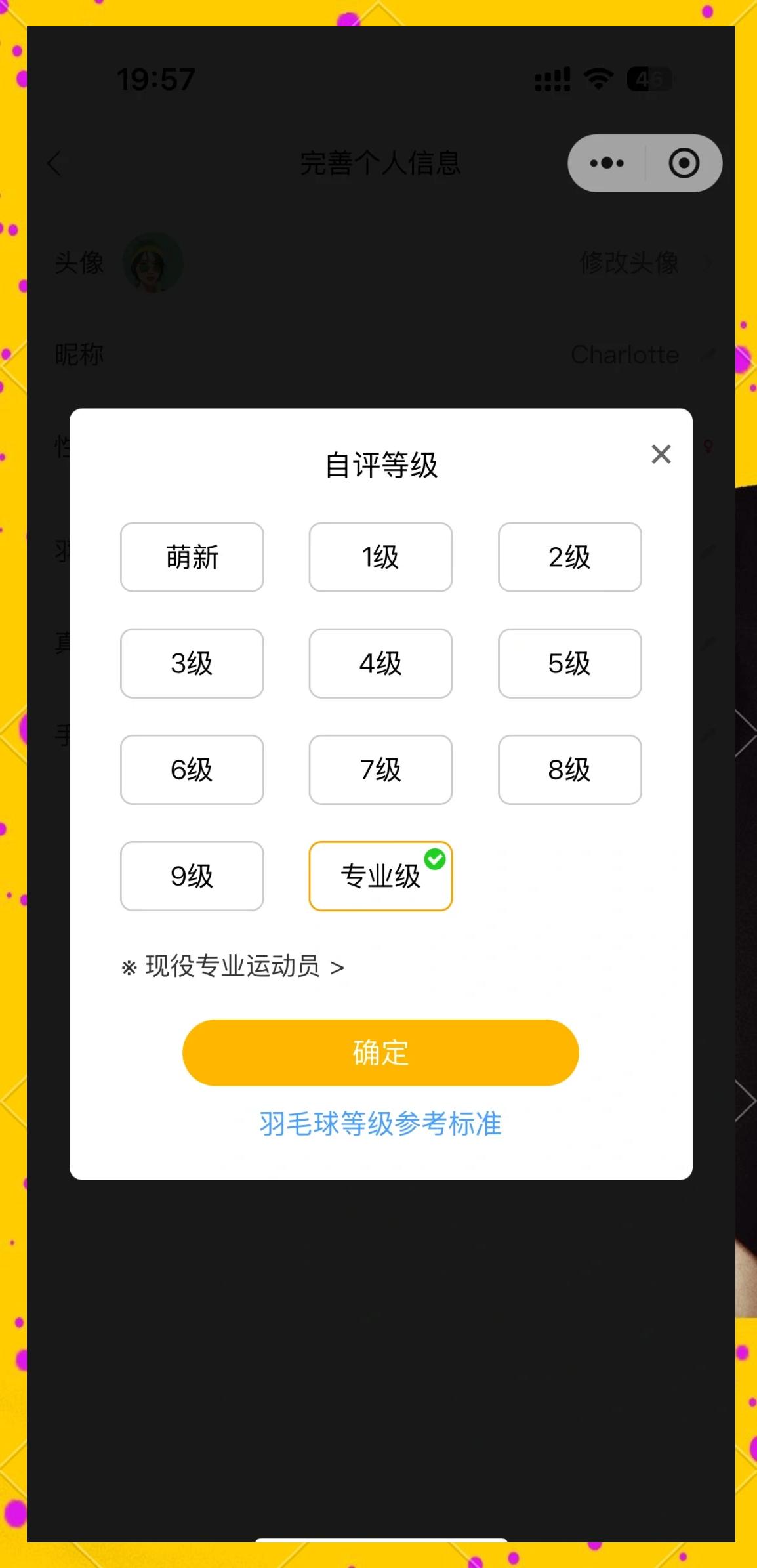Close the 自评等级 dialog

661,454
